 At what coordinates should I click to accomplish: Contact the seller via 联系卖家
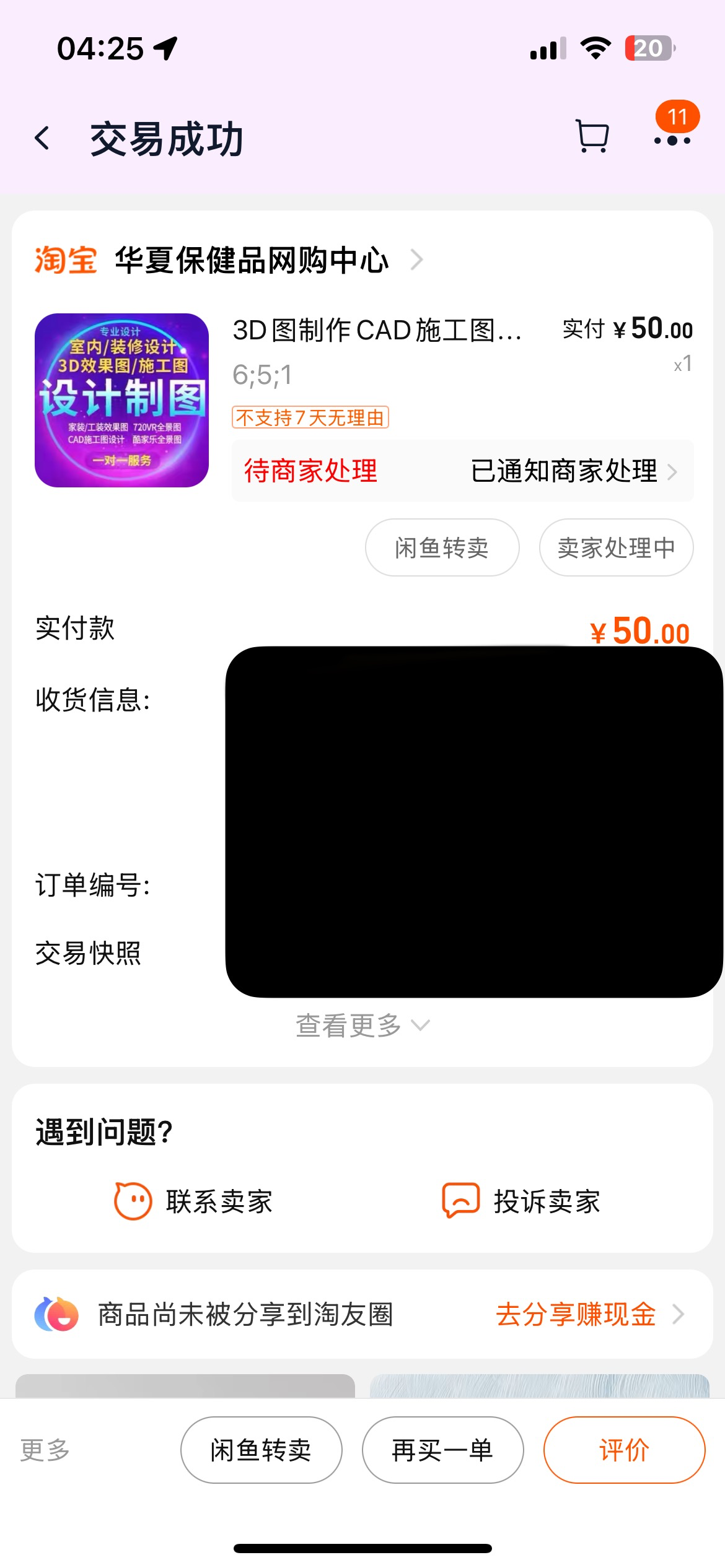(194, 1201)
